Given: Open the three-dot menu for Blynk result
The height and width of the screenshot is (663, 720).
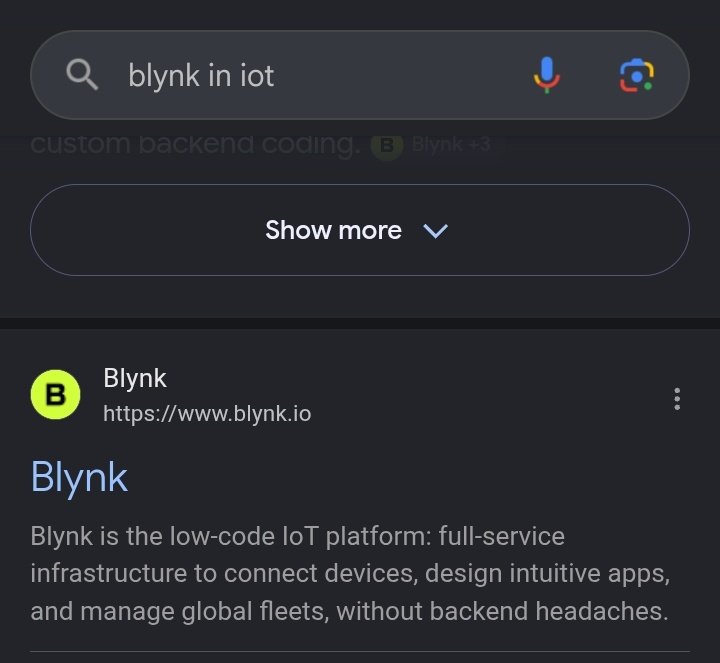Looking at the screenshot, I should 677,399.
